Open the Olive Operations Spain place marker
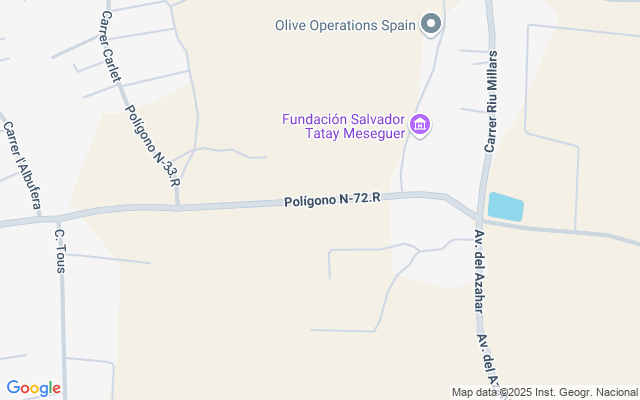Screen dimensions: 640x400 pos(432,24)
